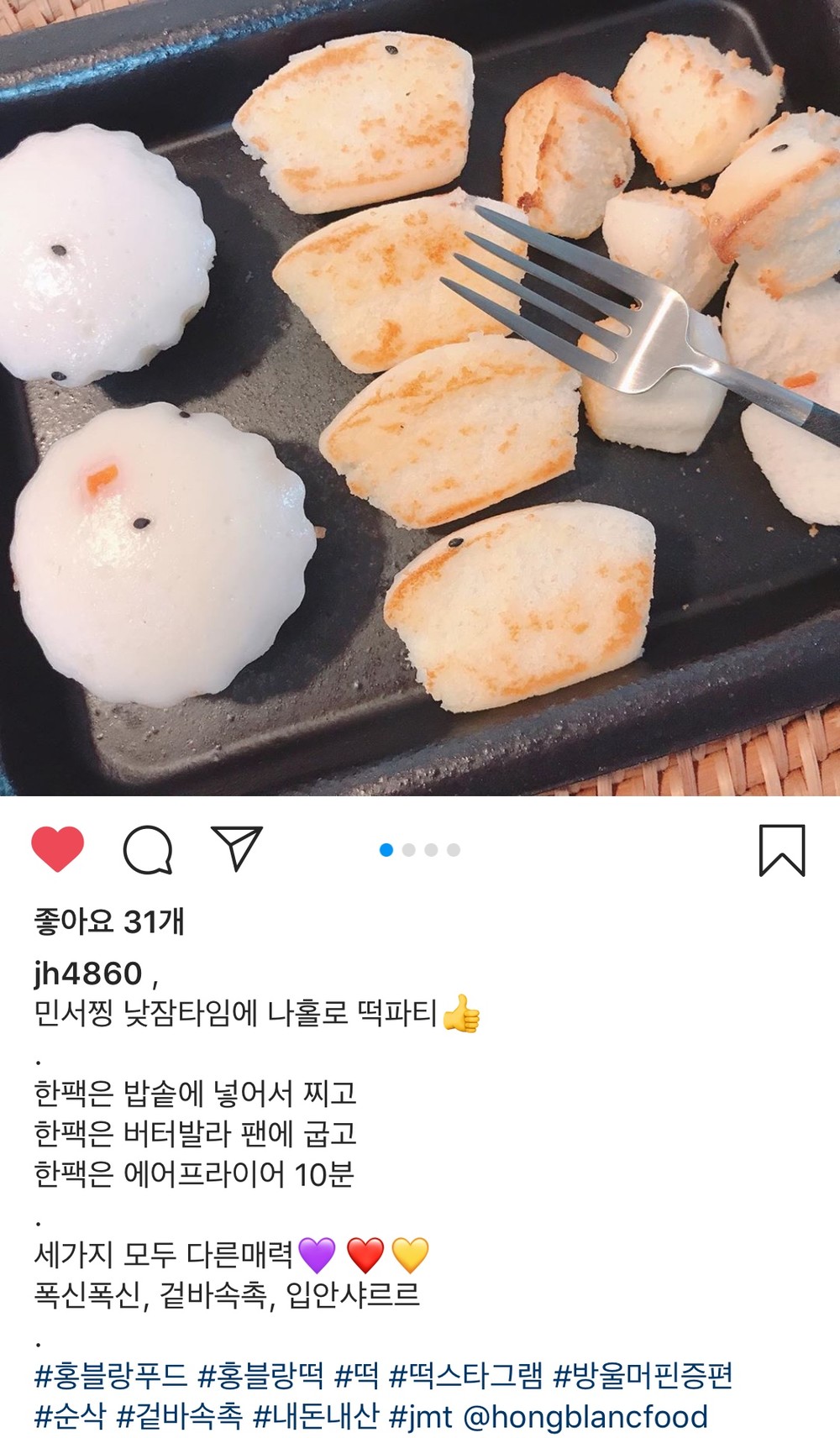
Task: Open the #겉바속촉 hashtag
Action: (180, 1416)
